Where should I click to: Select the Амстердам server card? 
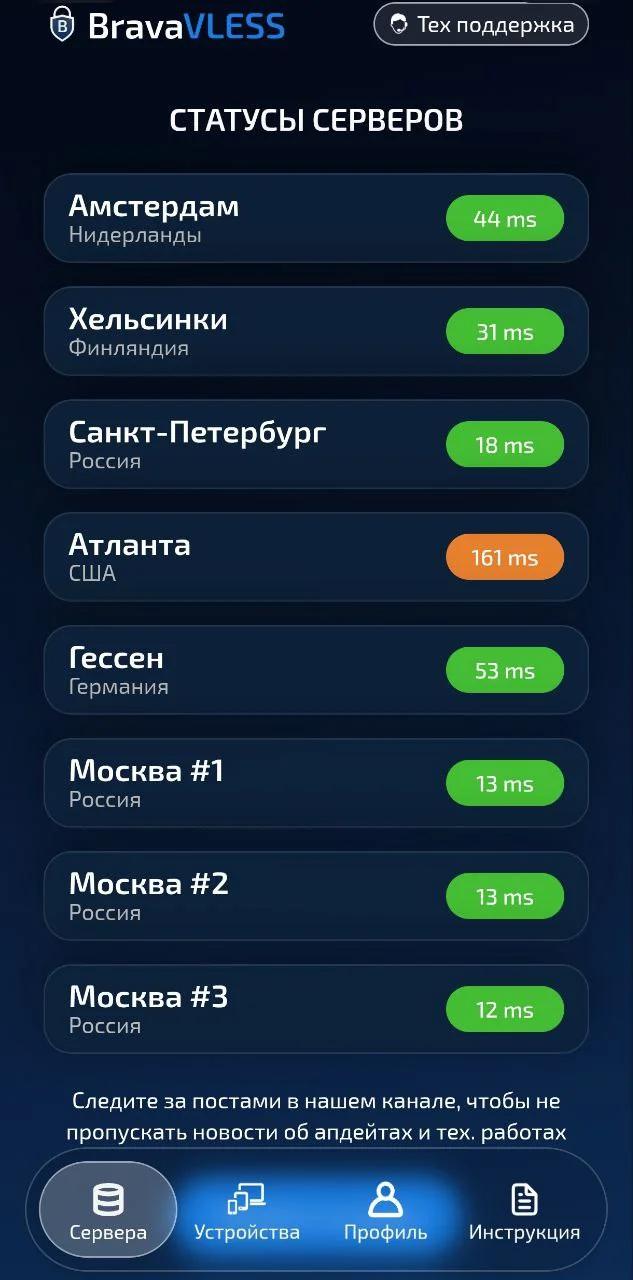pos(316,219)
